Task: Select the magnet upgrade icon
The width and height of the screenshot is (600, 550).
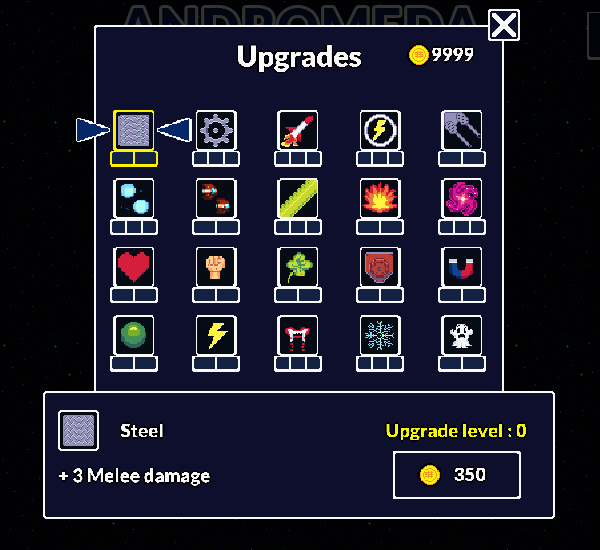Action: [462, 267]
